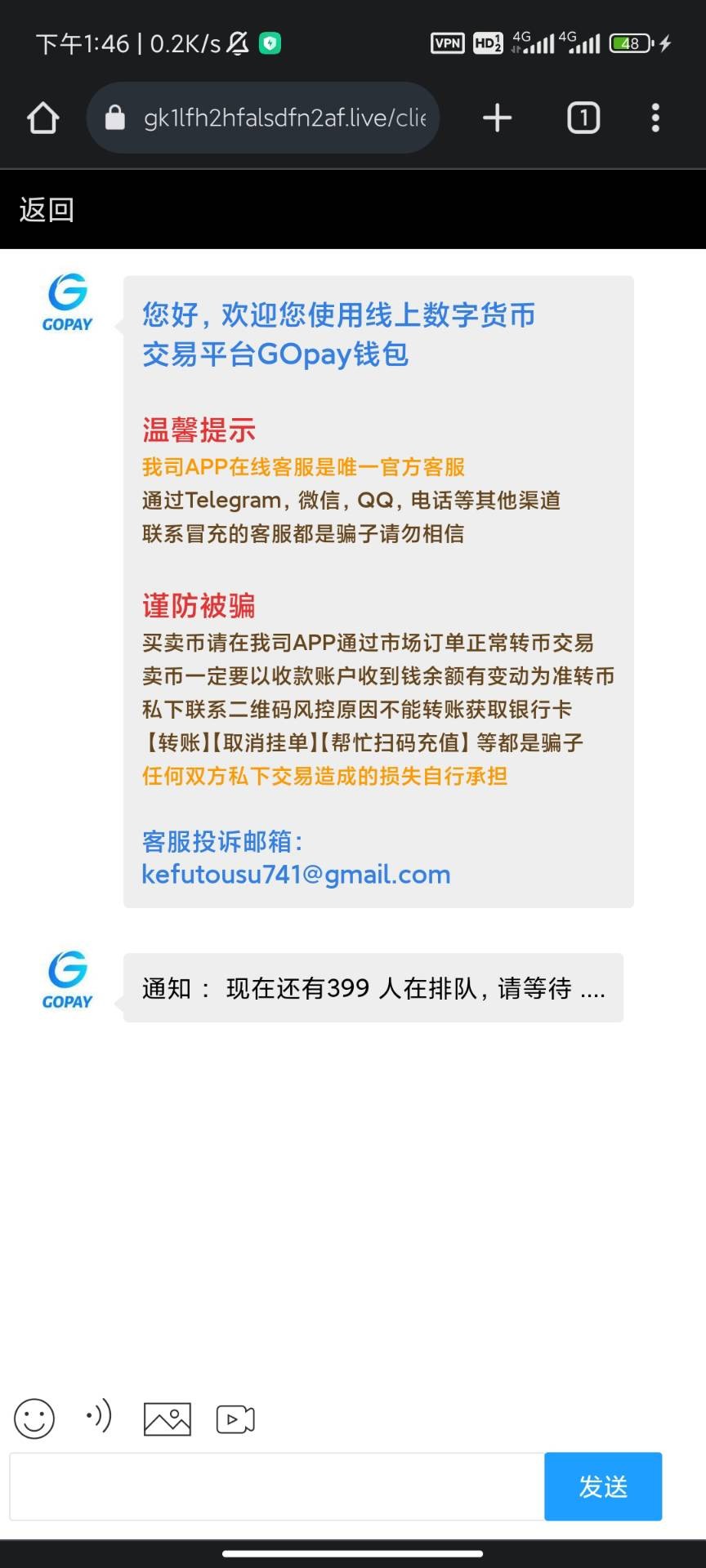
Task: Tap 发送 to send the message
Action: tap(603, 1486)
